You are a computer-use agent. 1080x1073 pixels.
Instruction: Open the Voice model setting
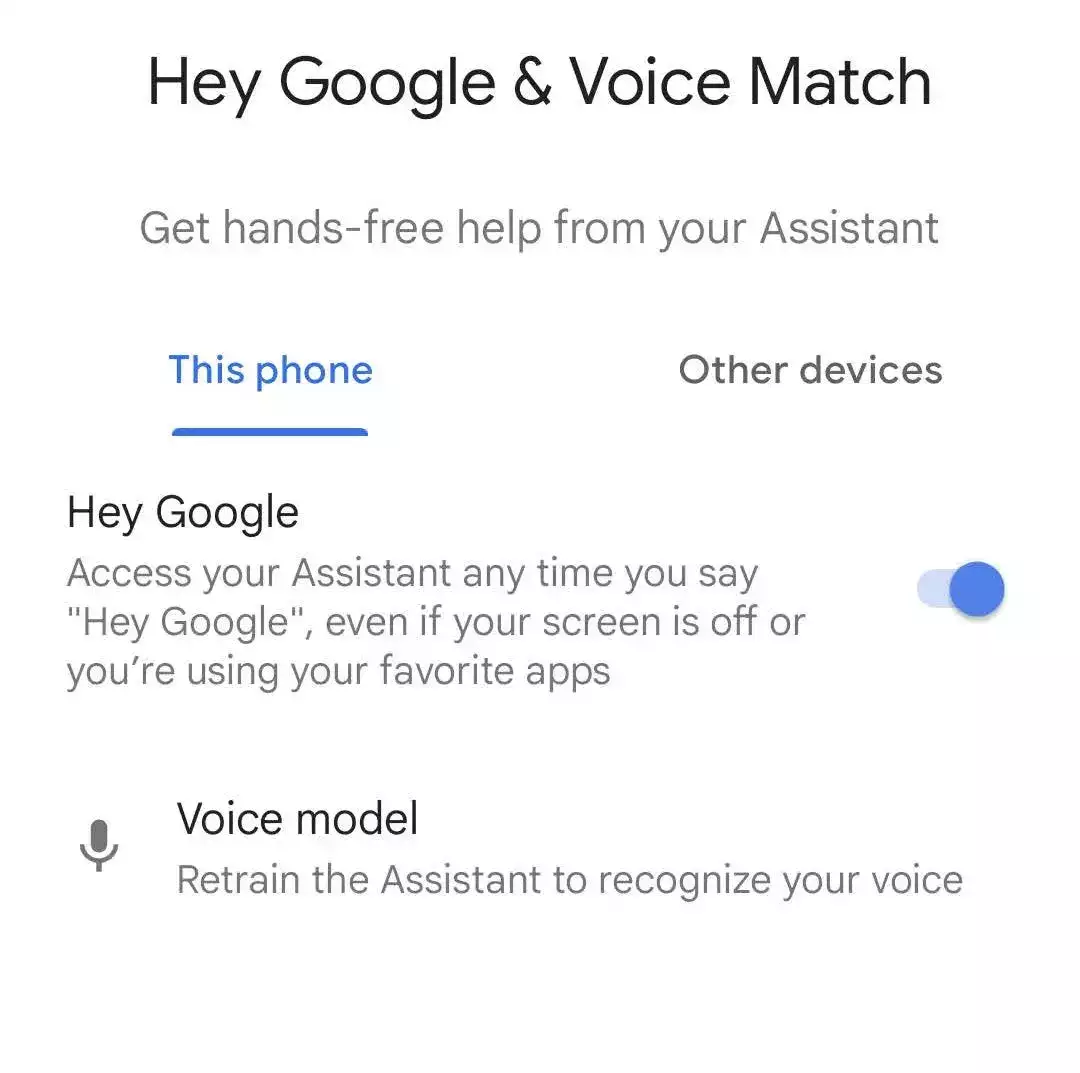coord(520,848)
